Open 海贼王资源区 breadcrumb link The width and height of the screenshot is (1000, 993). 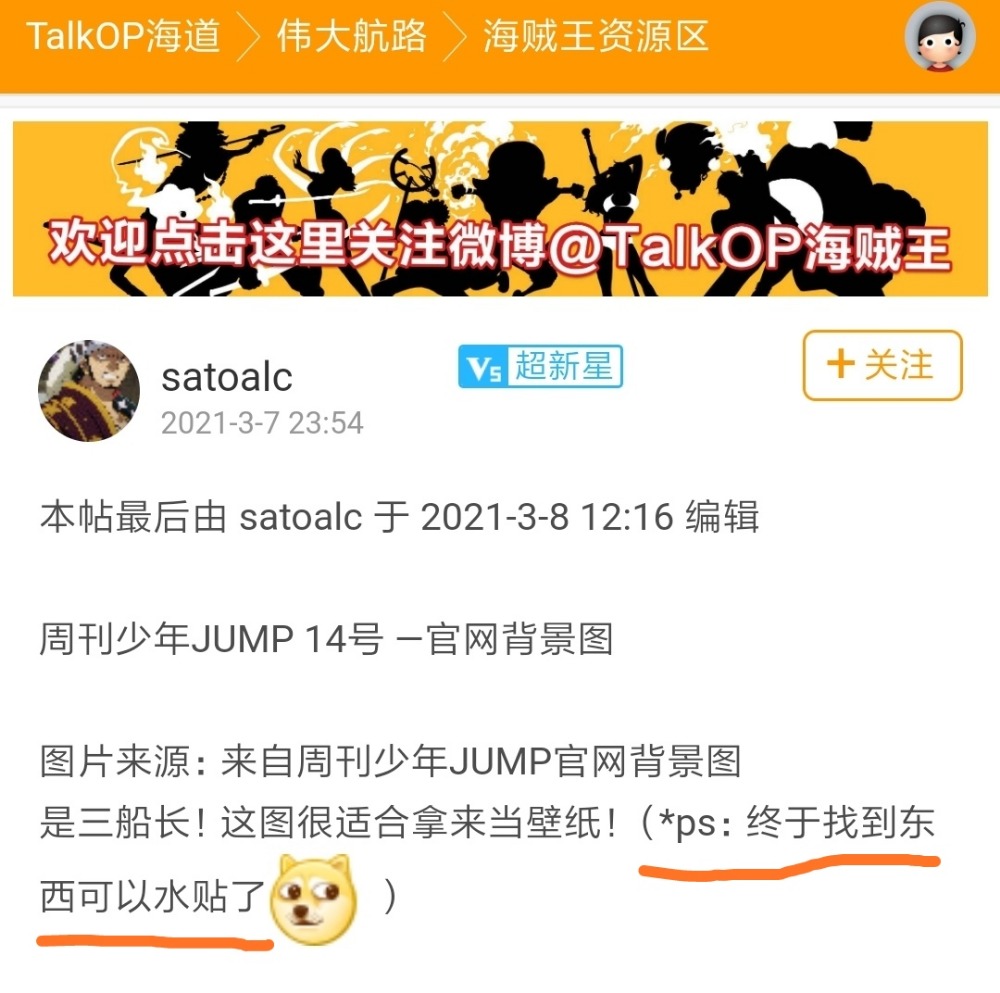(595, 36)
